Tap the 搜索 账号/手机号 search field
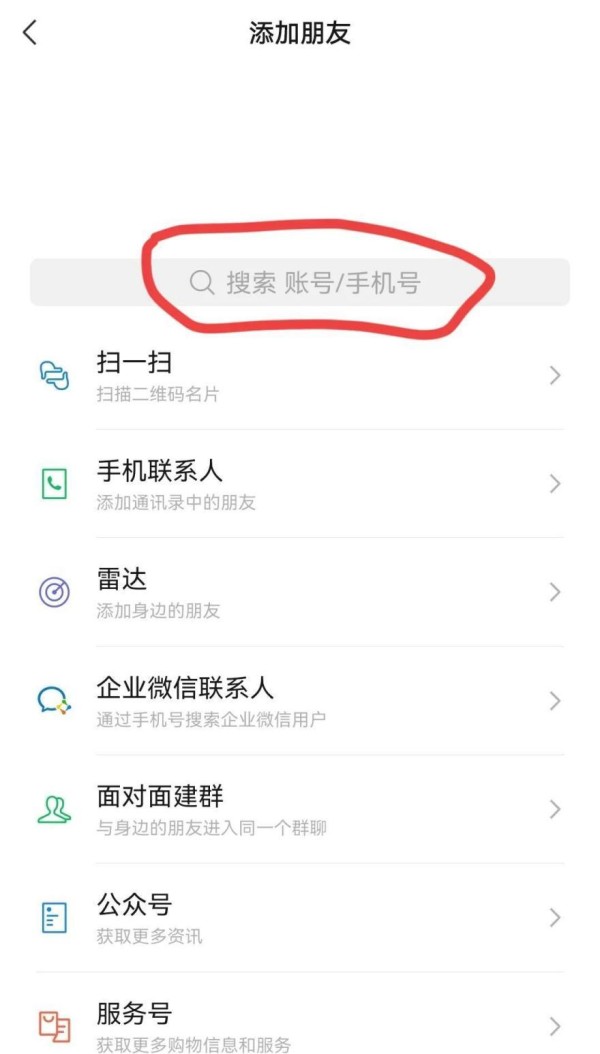 [x=300, y=283]
